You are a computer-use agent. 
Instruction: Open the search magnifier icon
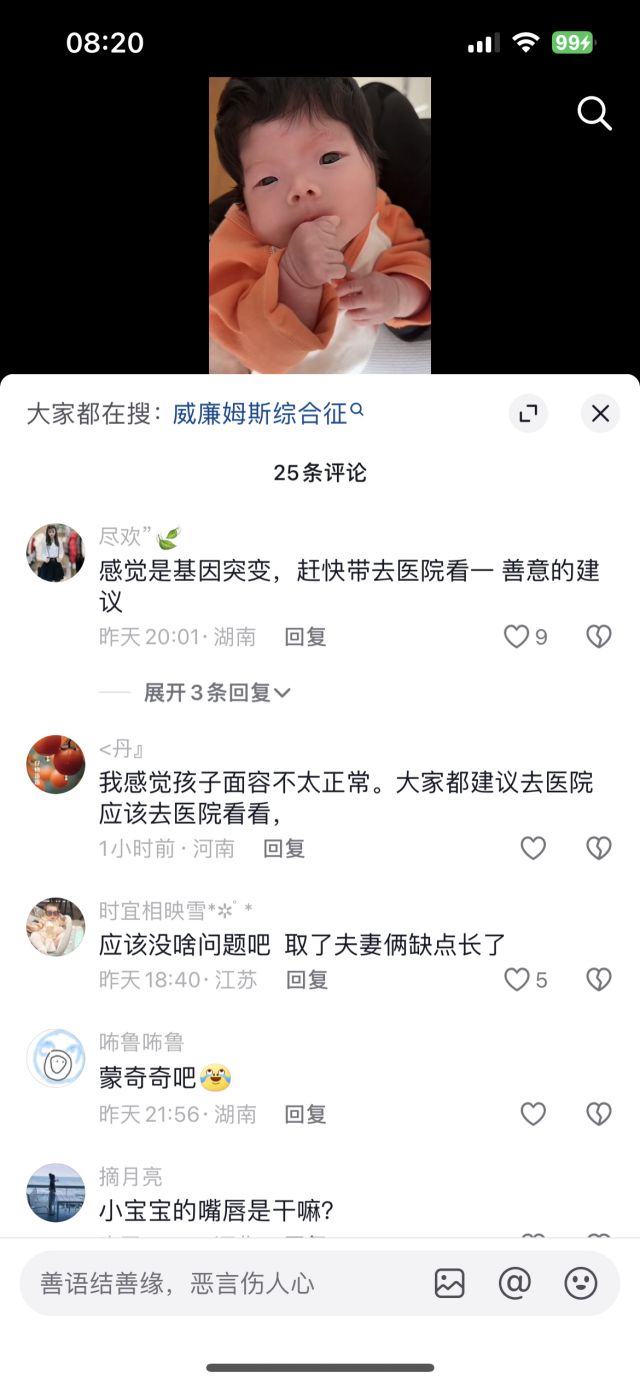[x=594, y=114]
